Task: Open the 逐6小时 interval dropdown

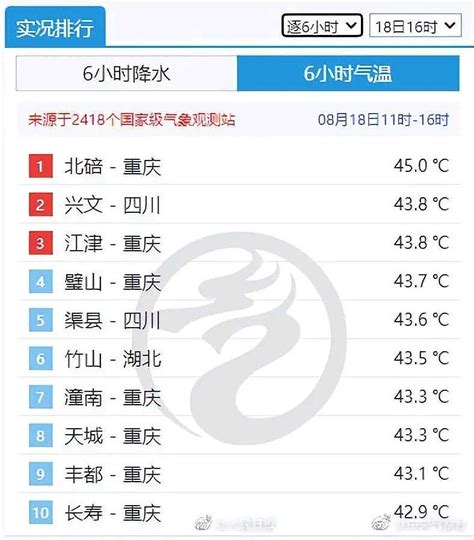Action: [322, 25]
